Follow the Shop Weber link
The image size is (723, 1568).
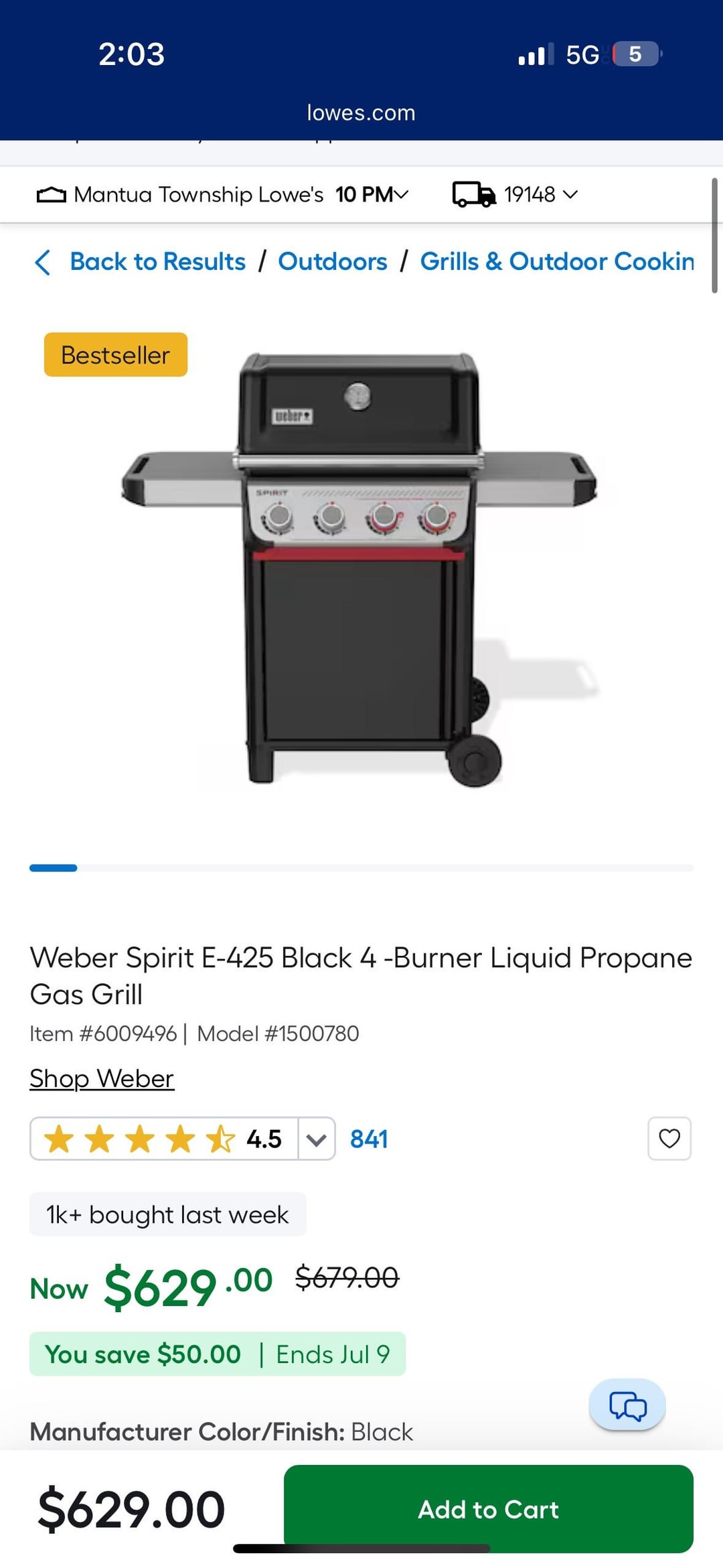tap(102, 1078)
